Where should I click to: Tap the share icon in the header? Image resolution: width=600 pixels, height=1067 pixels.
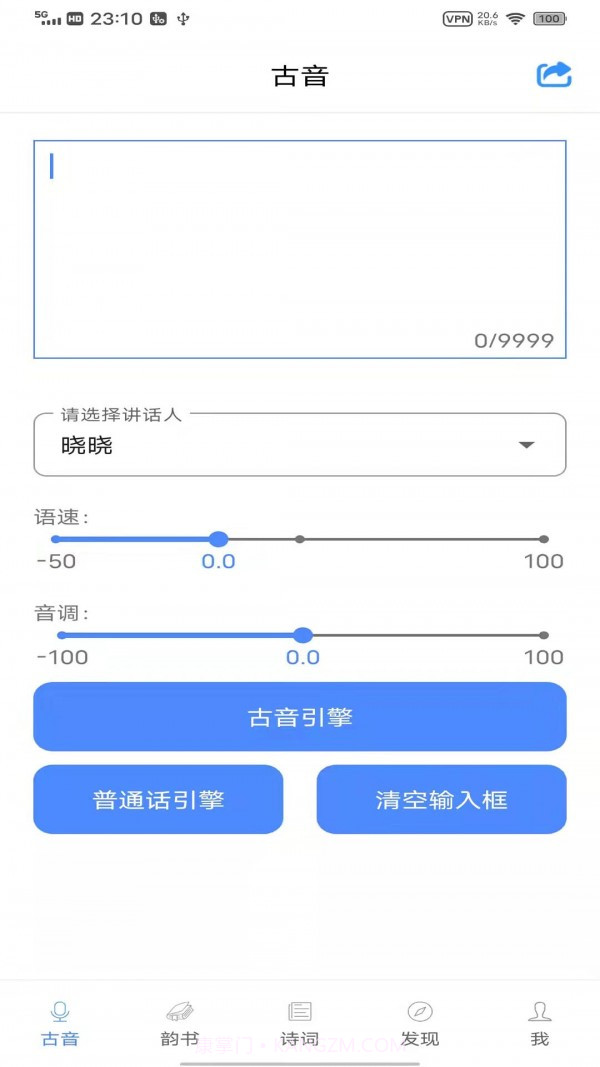[554, 74]
